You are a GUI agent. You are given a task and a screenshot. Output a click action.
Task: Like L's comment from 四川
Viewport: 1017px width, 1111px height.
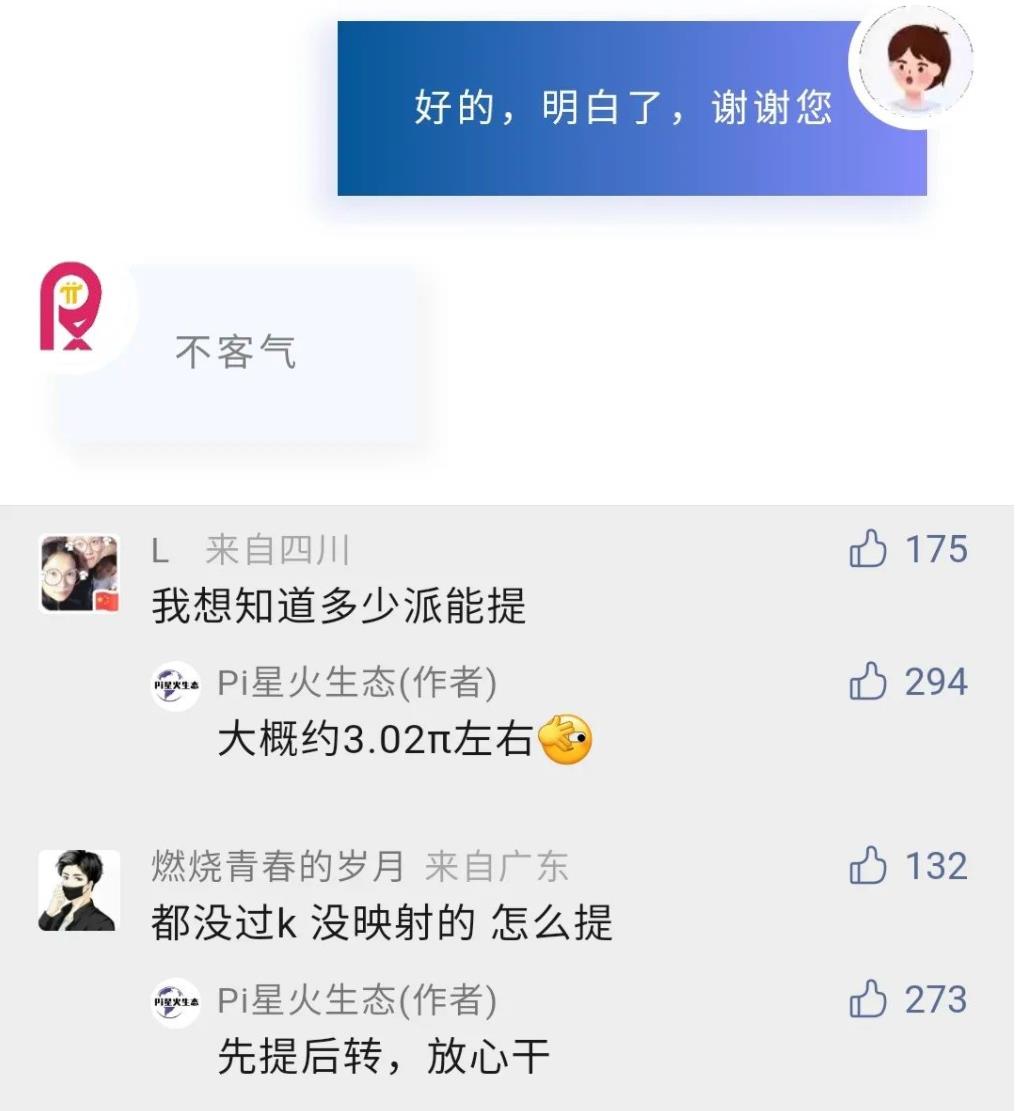(x=868, y=550)
